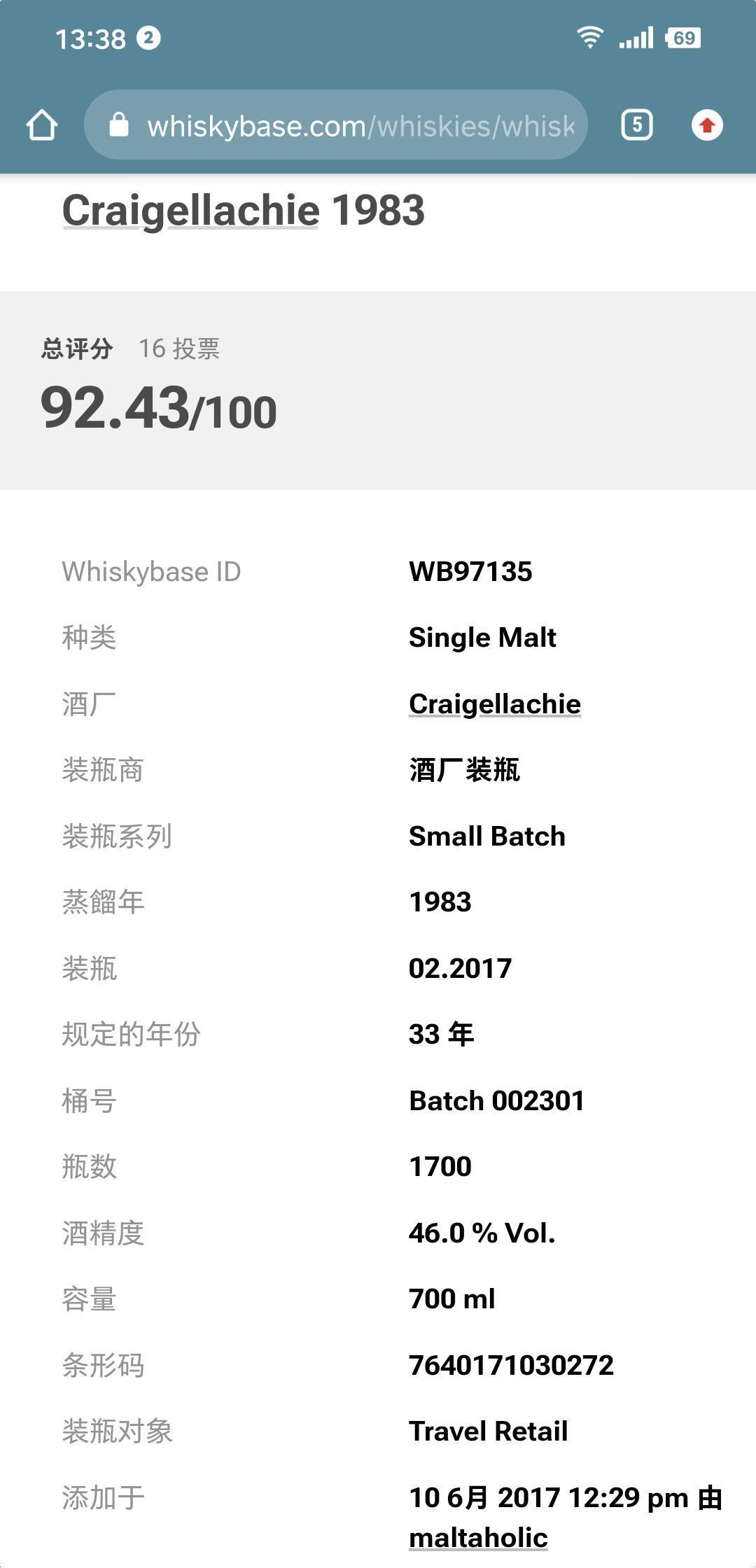Tap the padlock icon in the address bar
The image size is (756, 1568).
(119, 125)
